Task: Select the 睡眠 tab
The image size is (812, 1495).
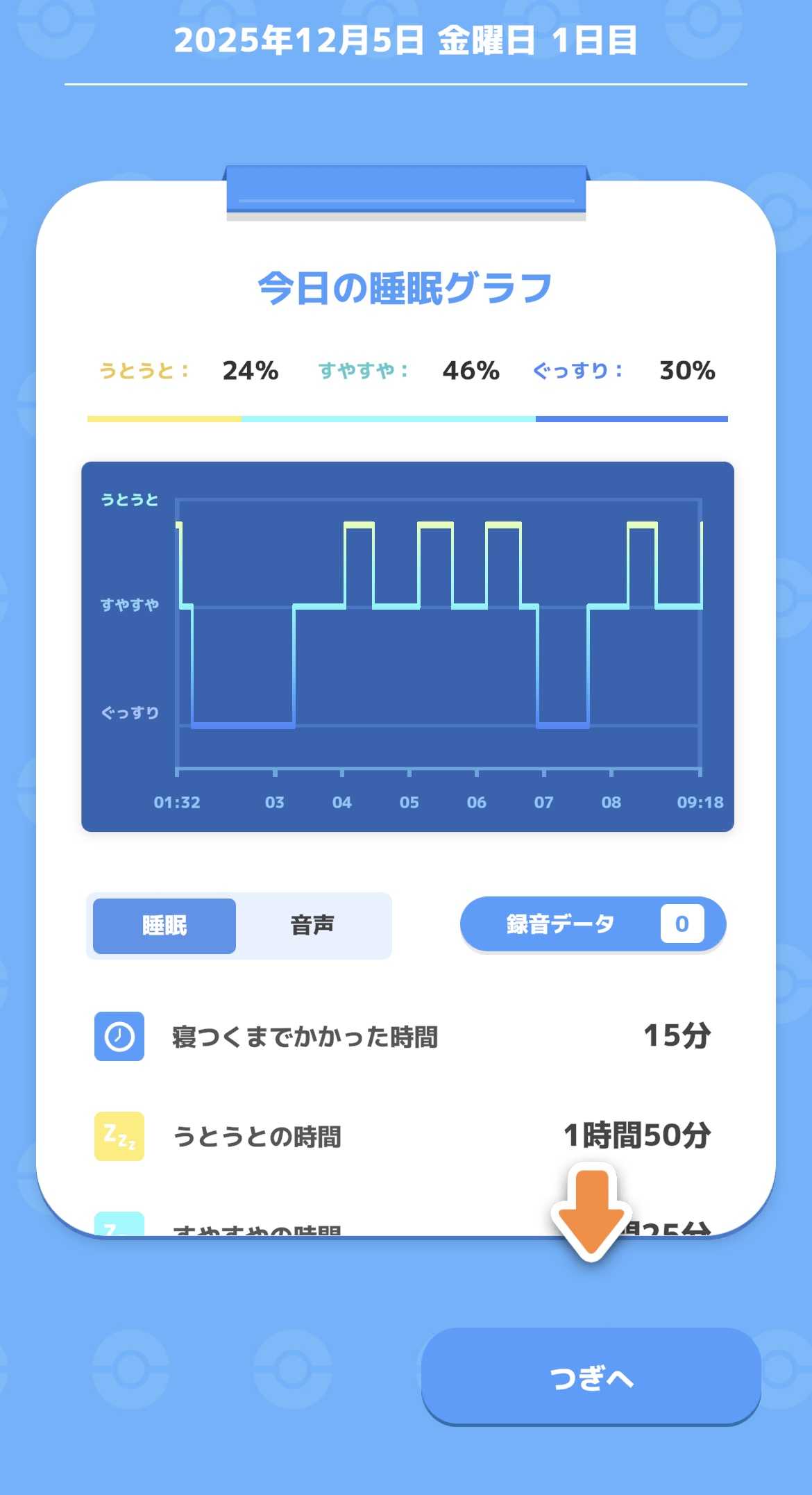Action: pyautogui.click(x=164, y=926)
